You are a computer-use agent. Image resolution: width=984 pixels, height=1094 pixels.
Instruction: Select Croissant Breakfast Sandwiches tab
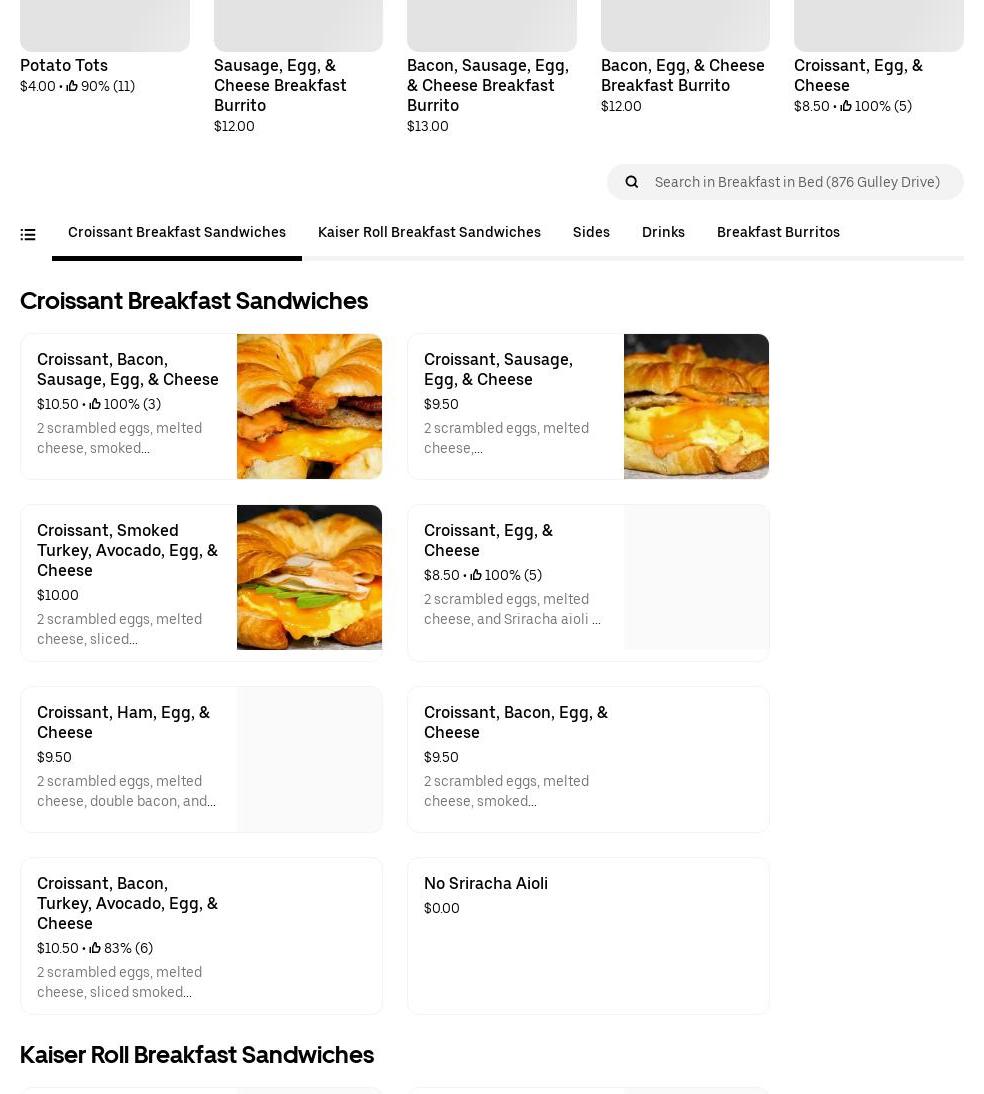[x=177, y=232]
